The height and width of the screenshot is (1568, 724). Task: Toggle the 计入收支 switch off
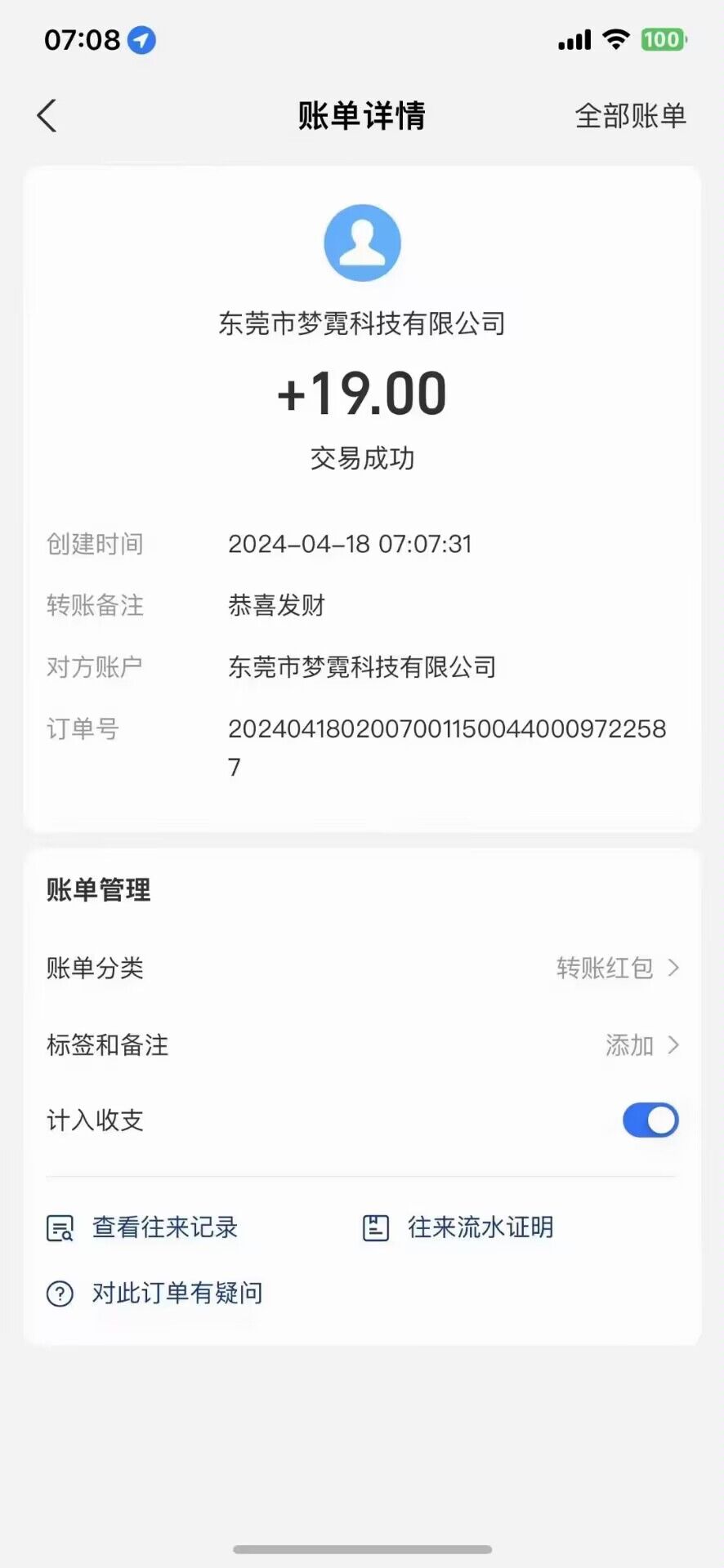tap(650, 1120)
